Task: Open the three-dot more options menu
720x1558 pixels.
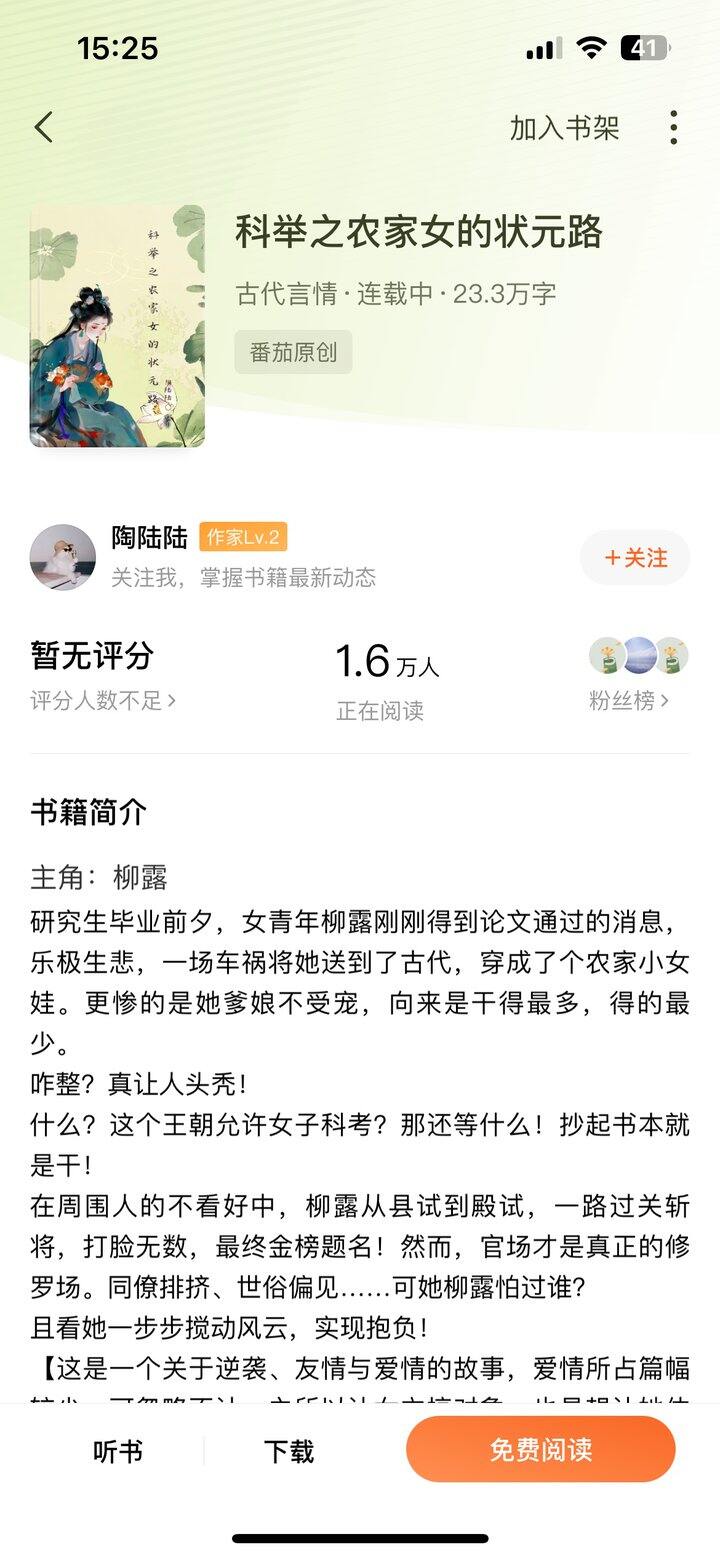Action: (x=675, y=128)
